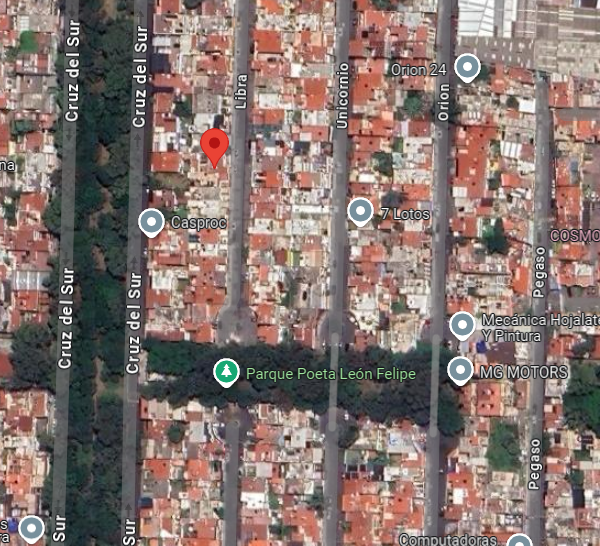Screen dimensions: 600x546
Task: Open the MG MOTORS place pin
Action: (461, 372)
